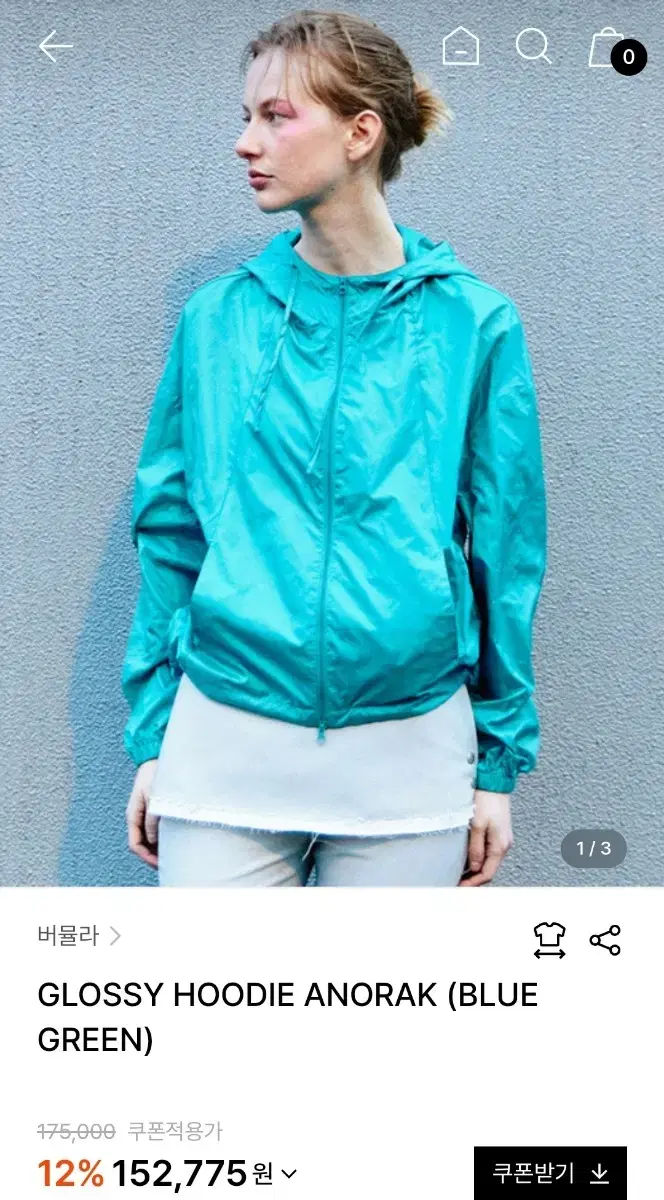
Task: Open the search magnifier icon
Action: point(533,46)
